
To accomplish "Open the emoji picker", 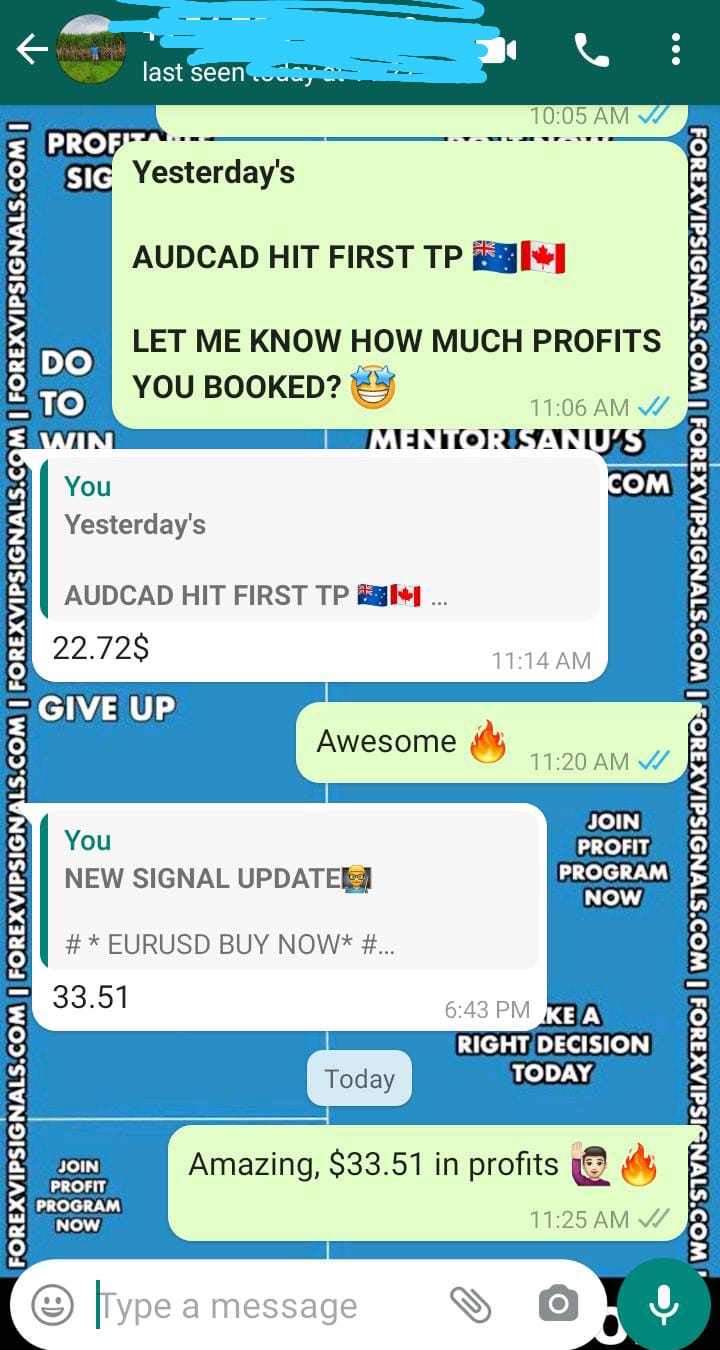I will [52, 1304].
